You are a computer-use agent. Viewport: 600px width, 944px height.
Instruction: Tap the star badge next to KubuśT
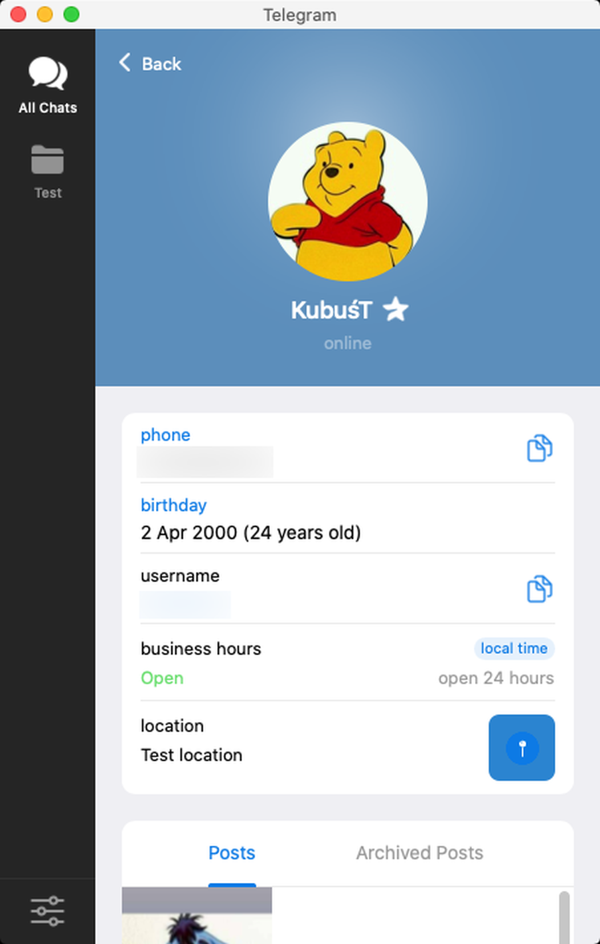(x=396, y=310)
